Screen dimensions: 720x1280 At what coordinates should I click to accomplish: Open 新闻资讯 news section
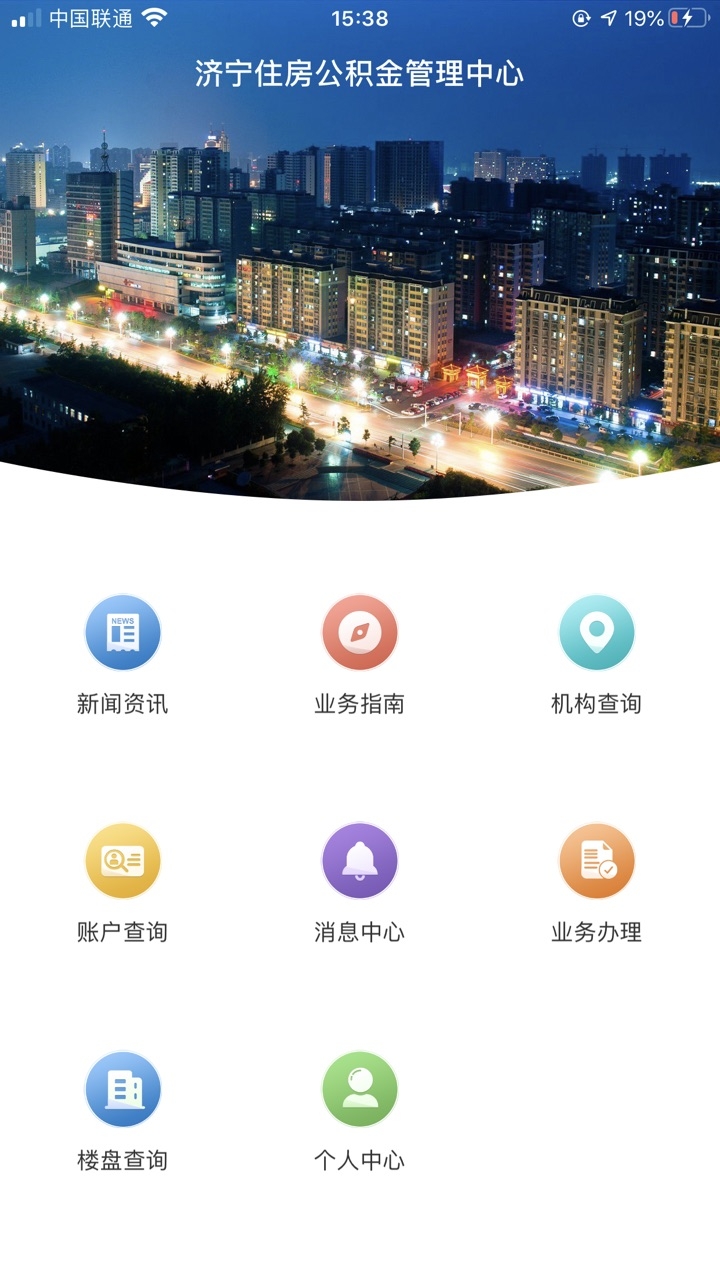[123, 633]
